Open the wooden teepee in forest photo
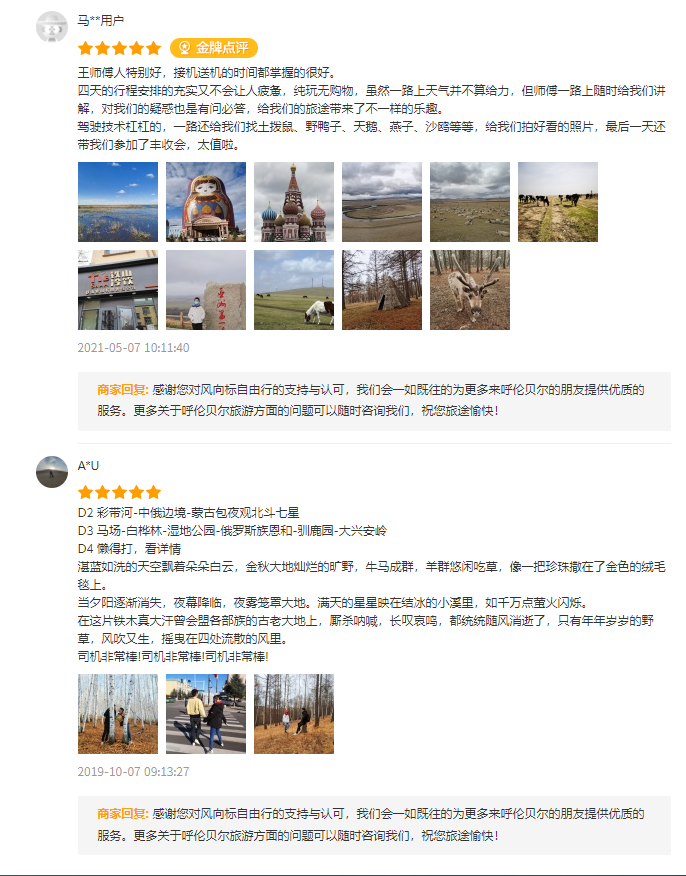Viewport: 686px width, 876px height. tap(382, 290)
